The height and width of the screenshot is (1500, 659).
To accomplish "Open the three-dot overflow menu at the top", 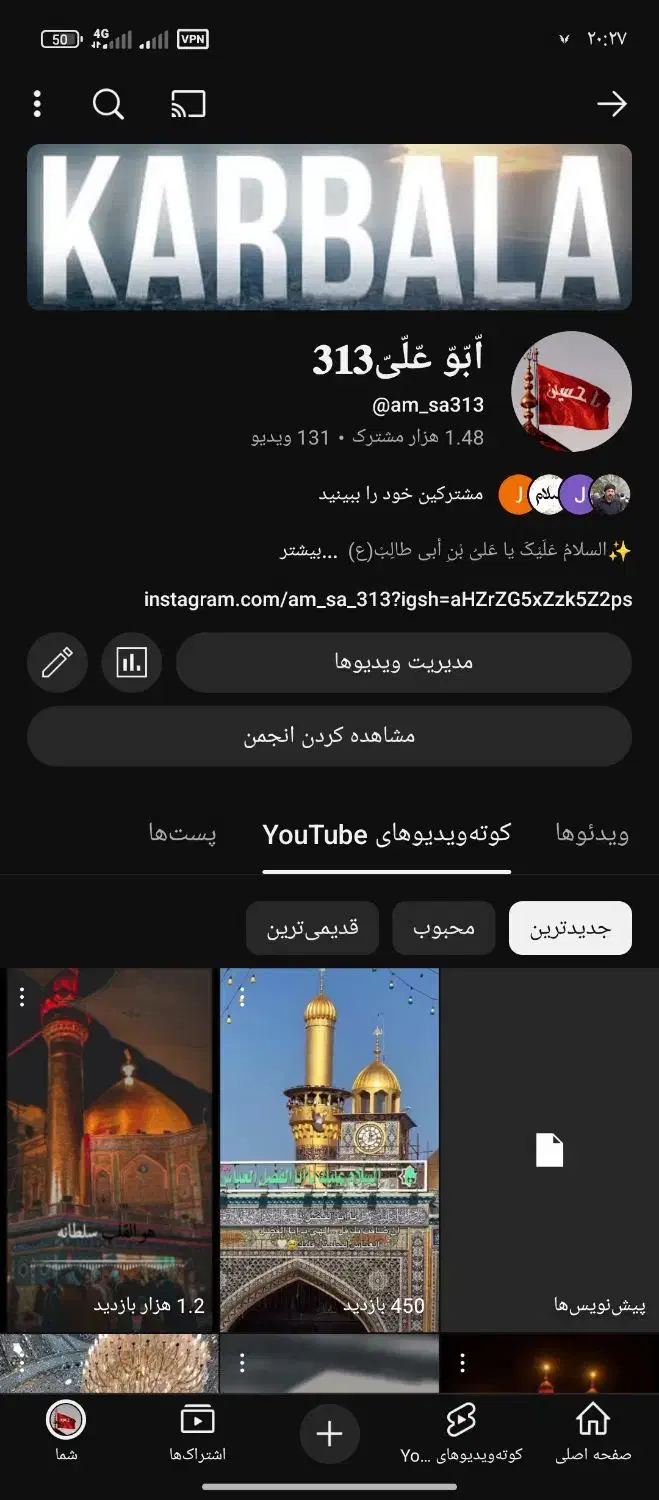I will click(37, 104).
